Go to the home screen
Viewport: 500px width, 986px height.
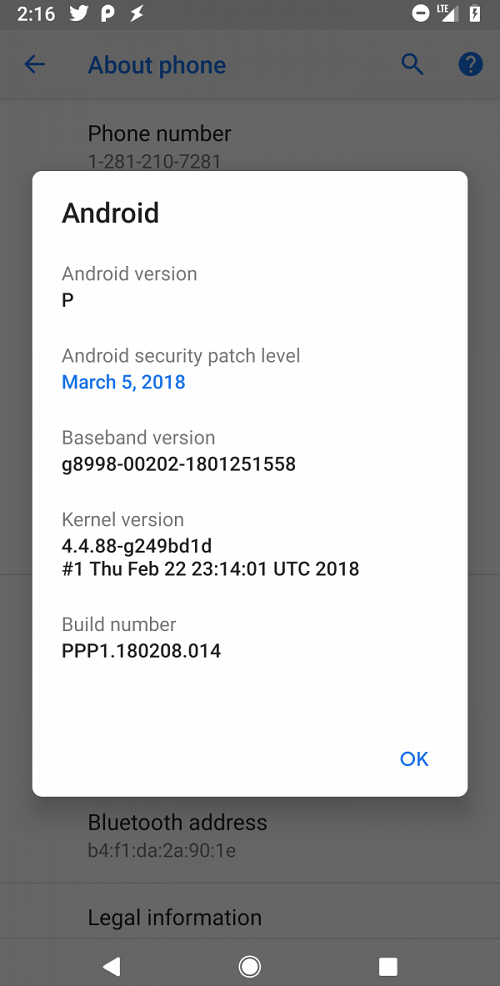(250, 966)
